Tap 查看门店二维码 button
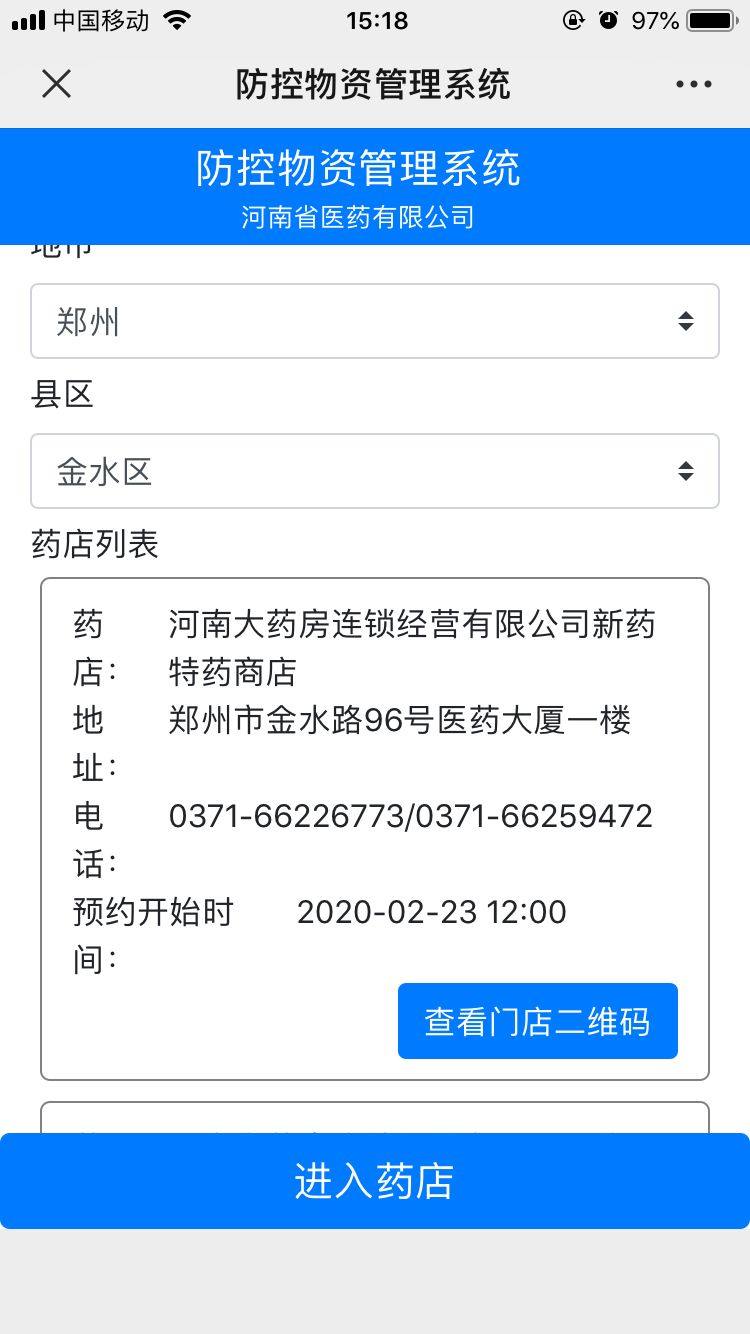 point(537,1021)
